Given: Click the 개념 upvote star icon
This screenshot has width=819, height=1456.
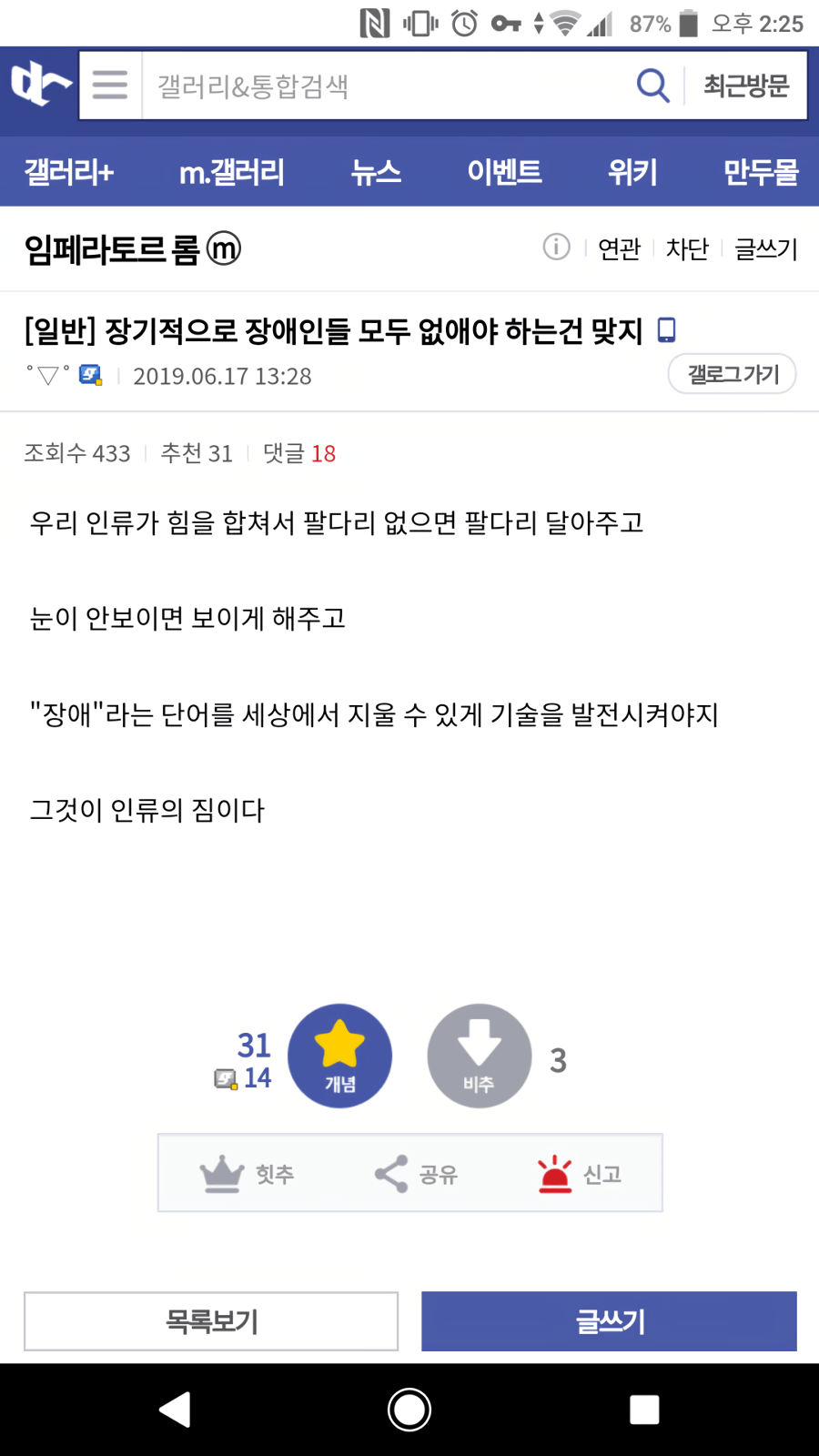Looking at the screenshot, I should click(340, 1056).
